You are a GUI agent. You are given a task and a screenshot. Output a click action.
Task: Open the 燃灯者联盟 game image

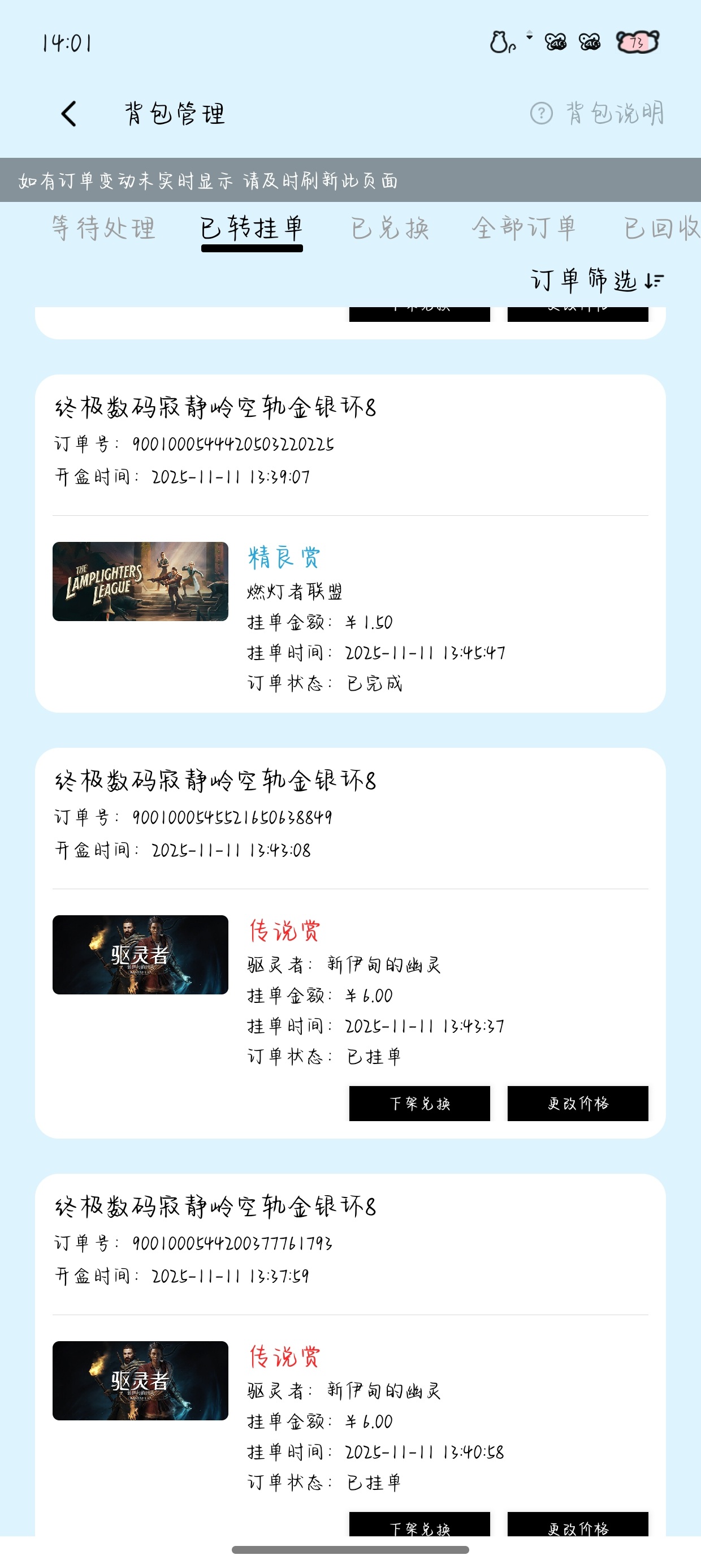click(141, 581)
